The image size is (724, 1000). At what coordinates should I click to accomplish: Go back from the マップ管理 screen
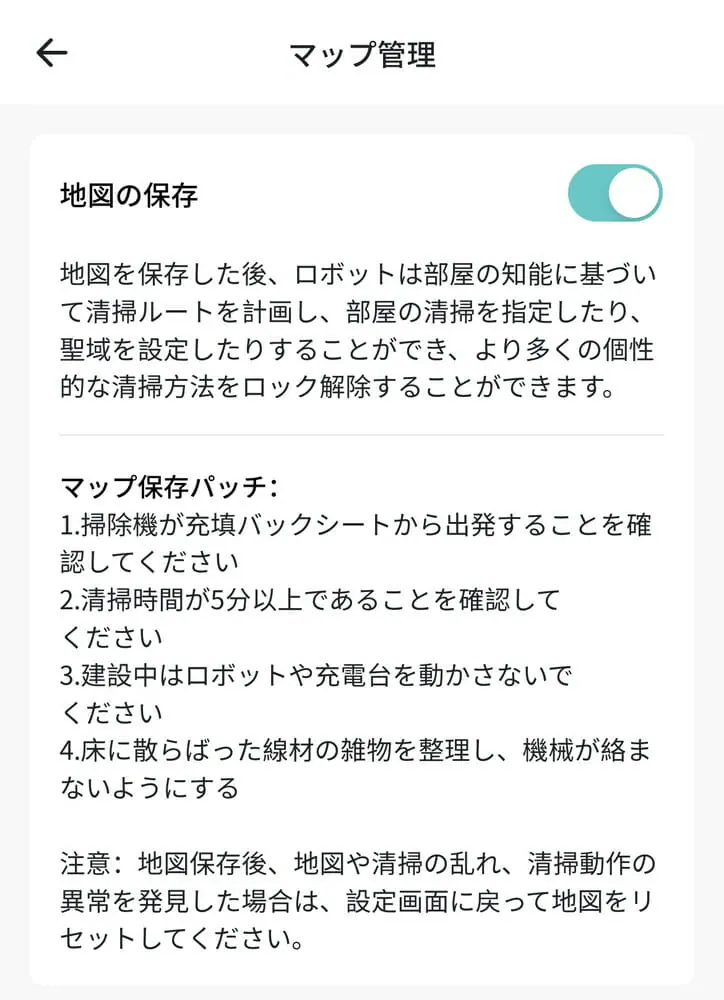(51, 53)
